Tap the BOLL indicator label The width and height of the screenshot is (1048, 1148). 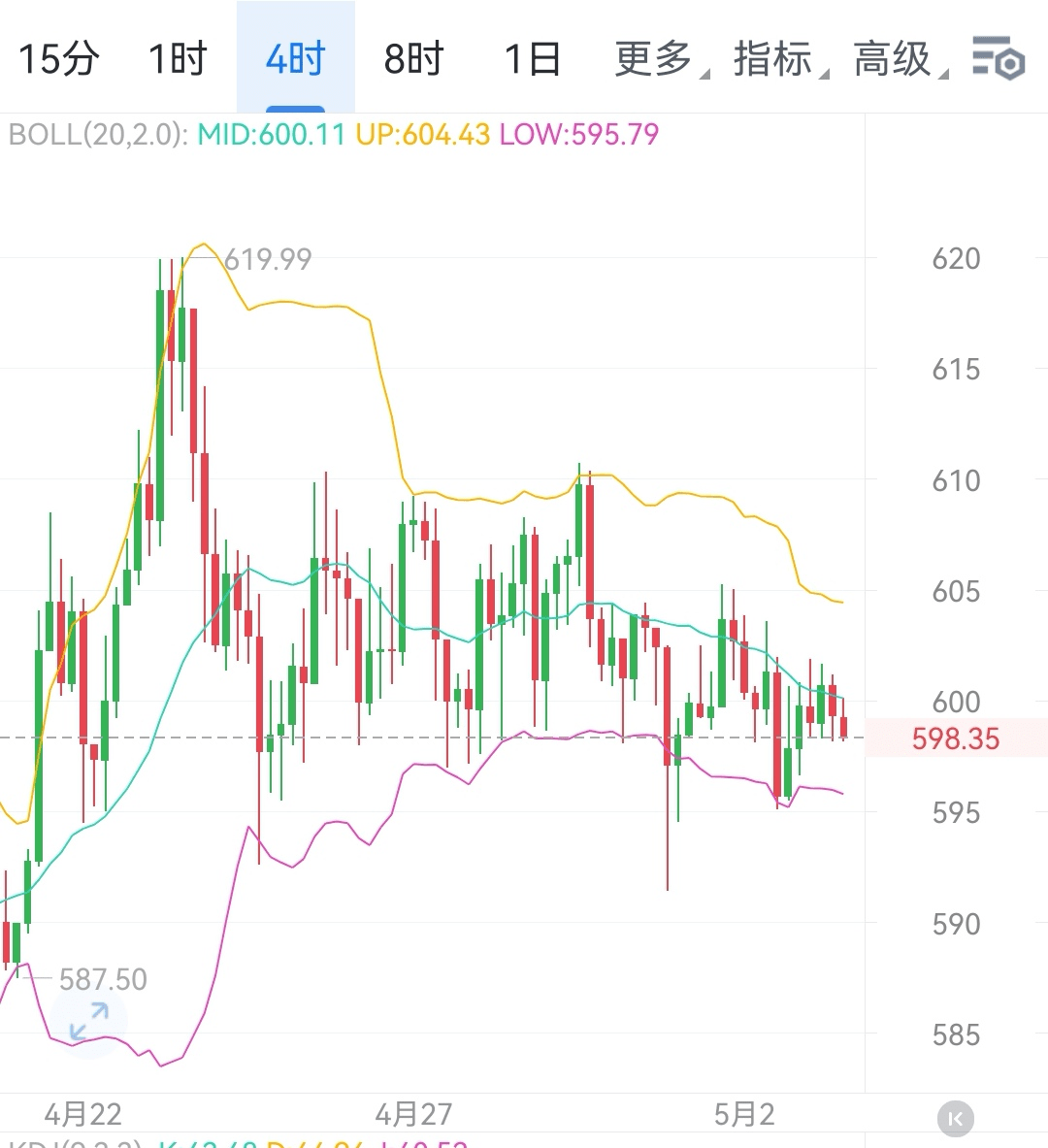97,134
